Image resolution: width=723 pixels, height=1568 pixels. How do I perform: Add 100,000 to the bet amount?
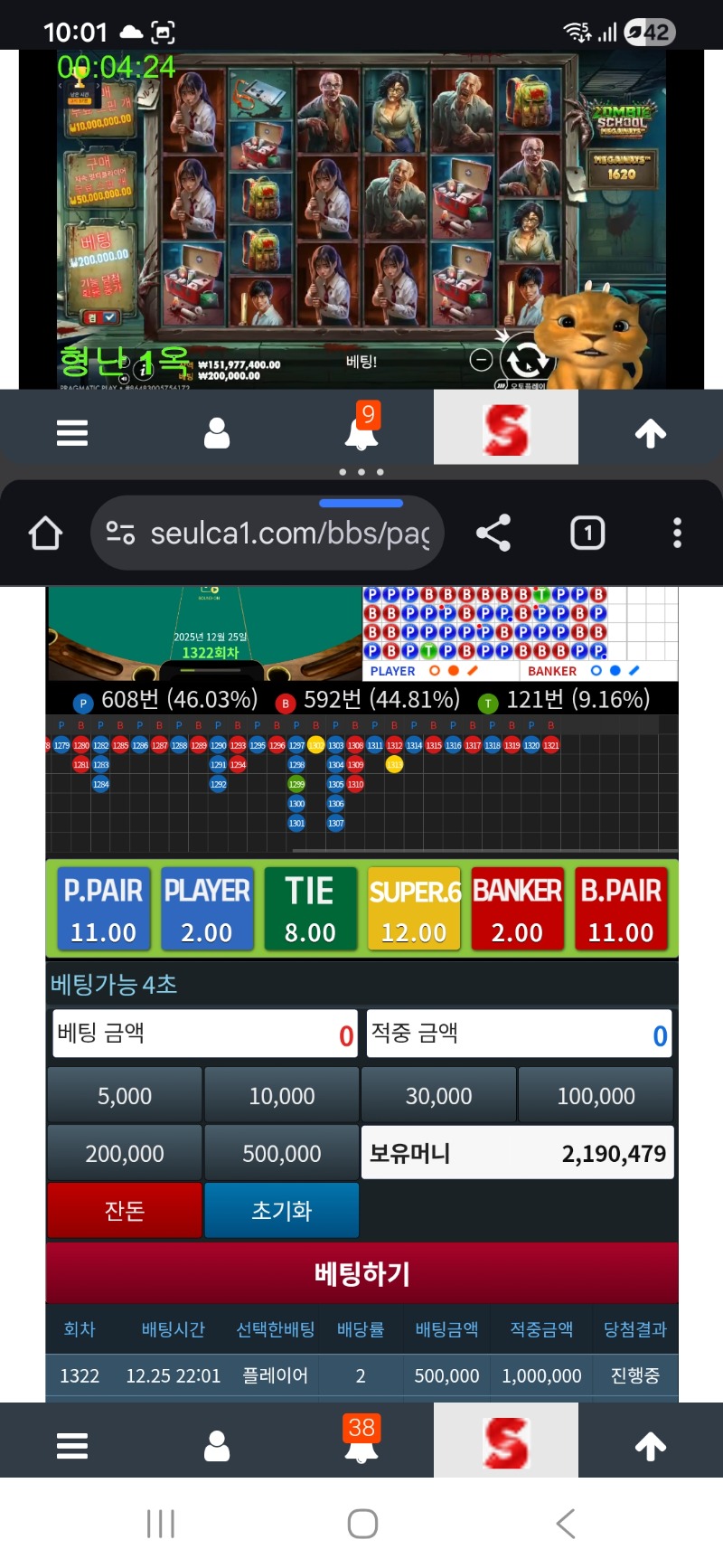pos(596,1096)
